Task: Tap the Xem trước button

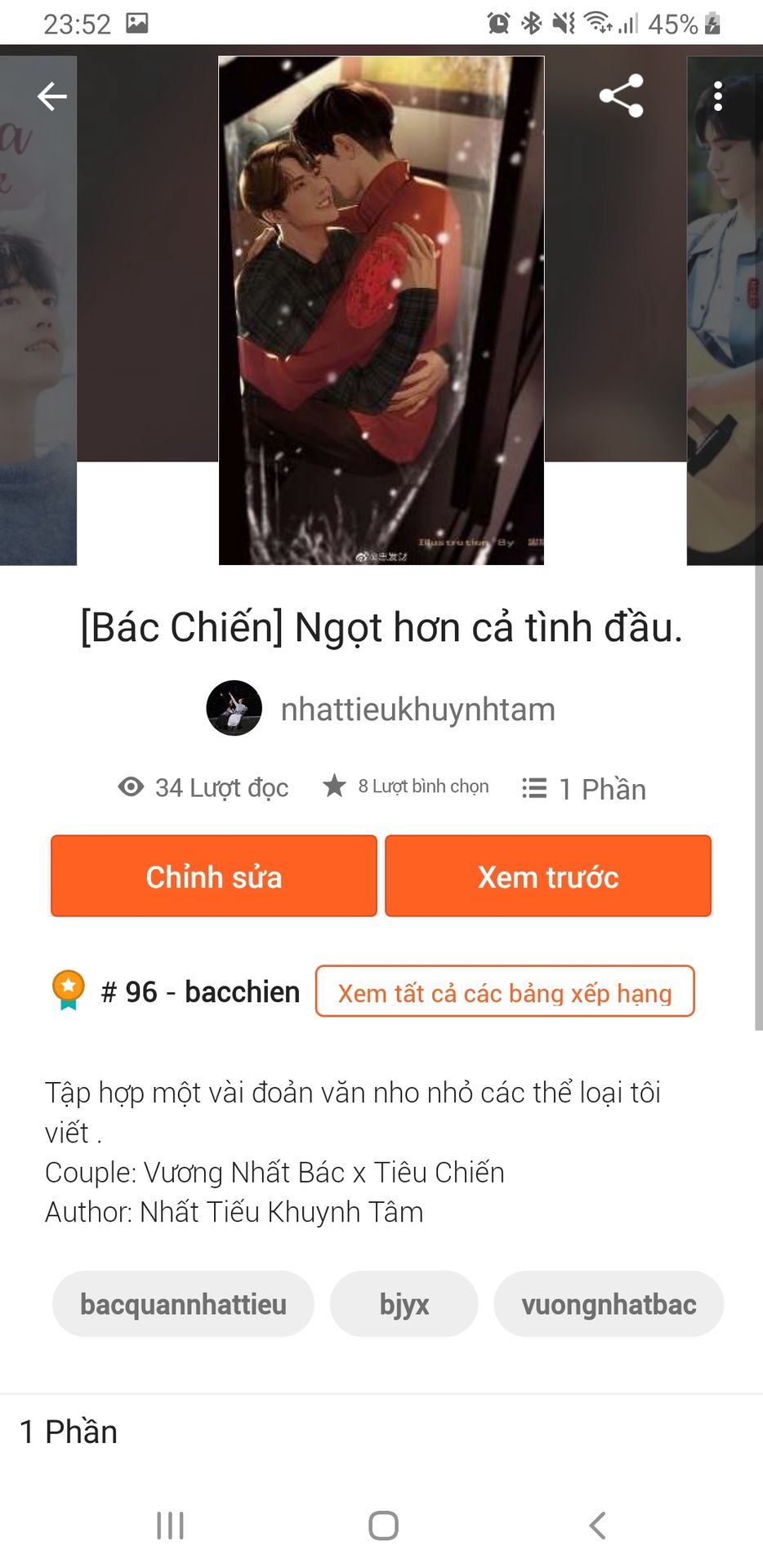Action: point(548,876)
